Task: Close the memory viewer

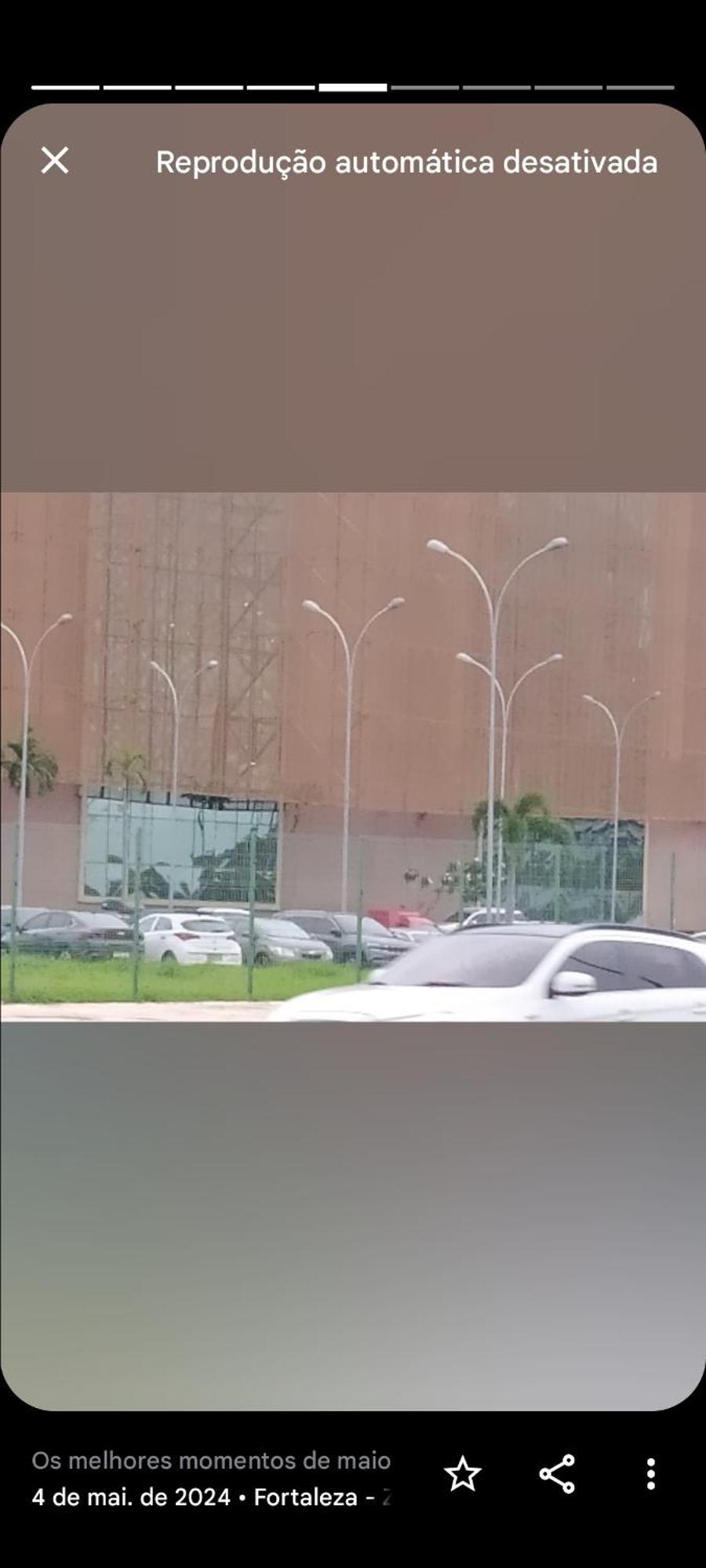Action: pos(55,161)
